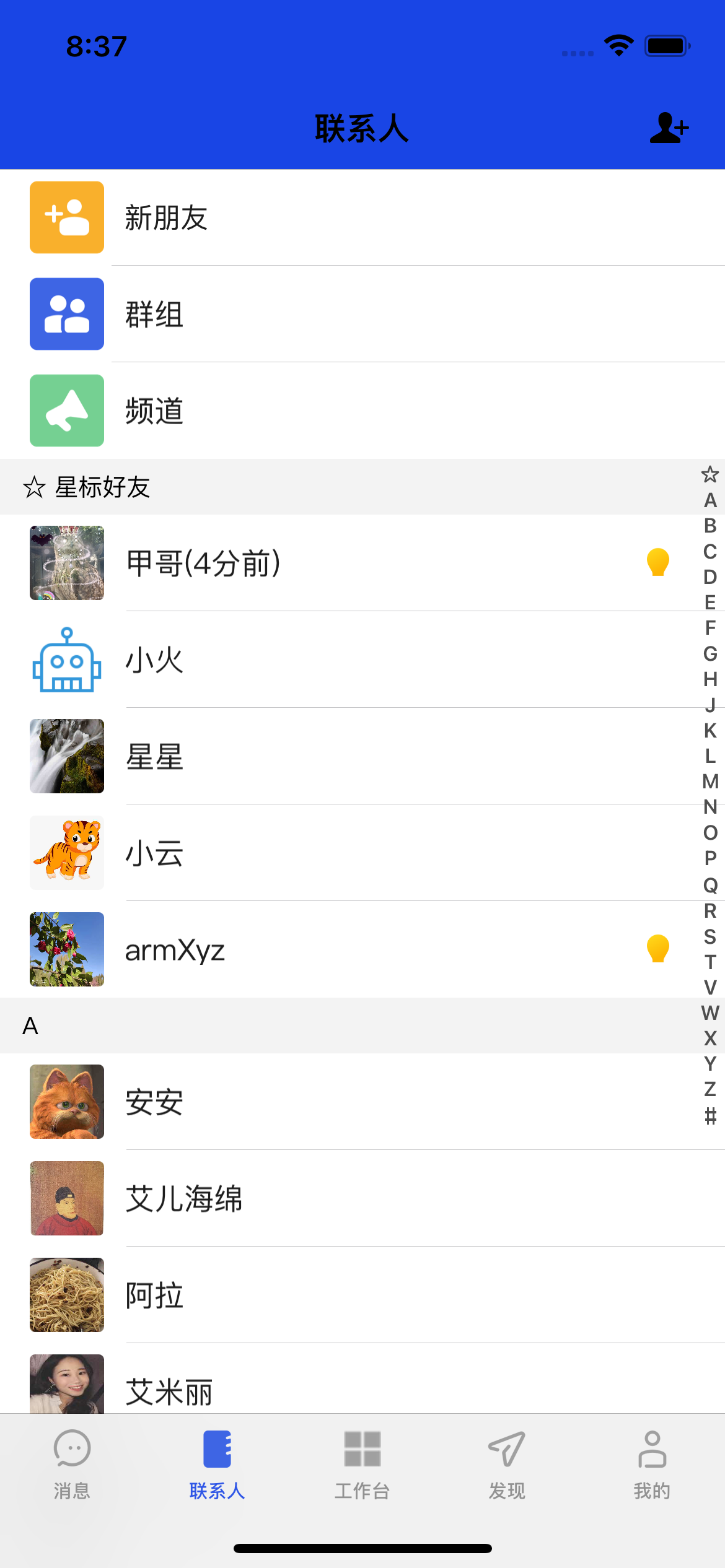Go to the 发现 tab
Screen dimensions: 725x1568
coord(507,1464)
